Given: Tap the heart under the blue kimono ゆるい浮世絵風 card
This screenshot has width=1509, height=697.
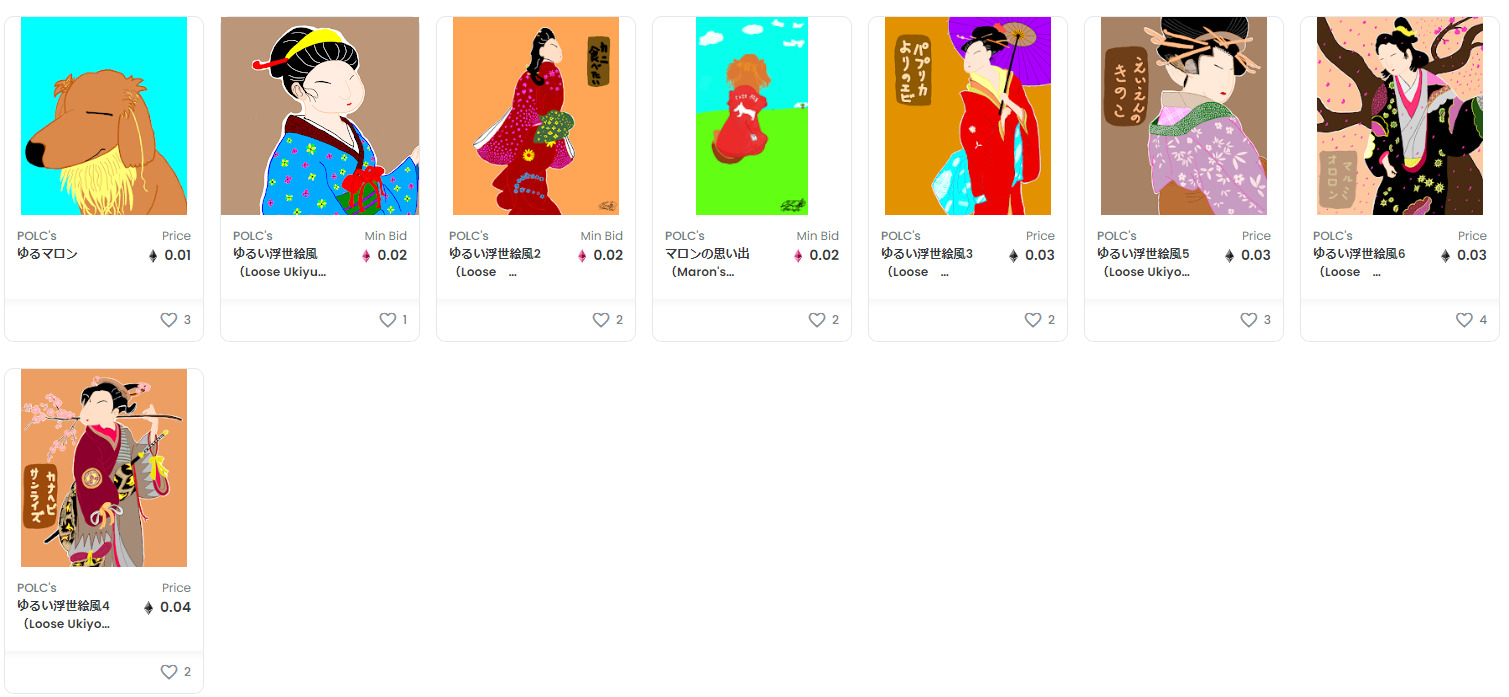Looking at the screenshot, I should tap(387, 320).
